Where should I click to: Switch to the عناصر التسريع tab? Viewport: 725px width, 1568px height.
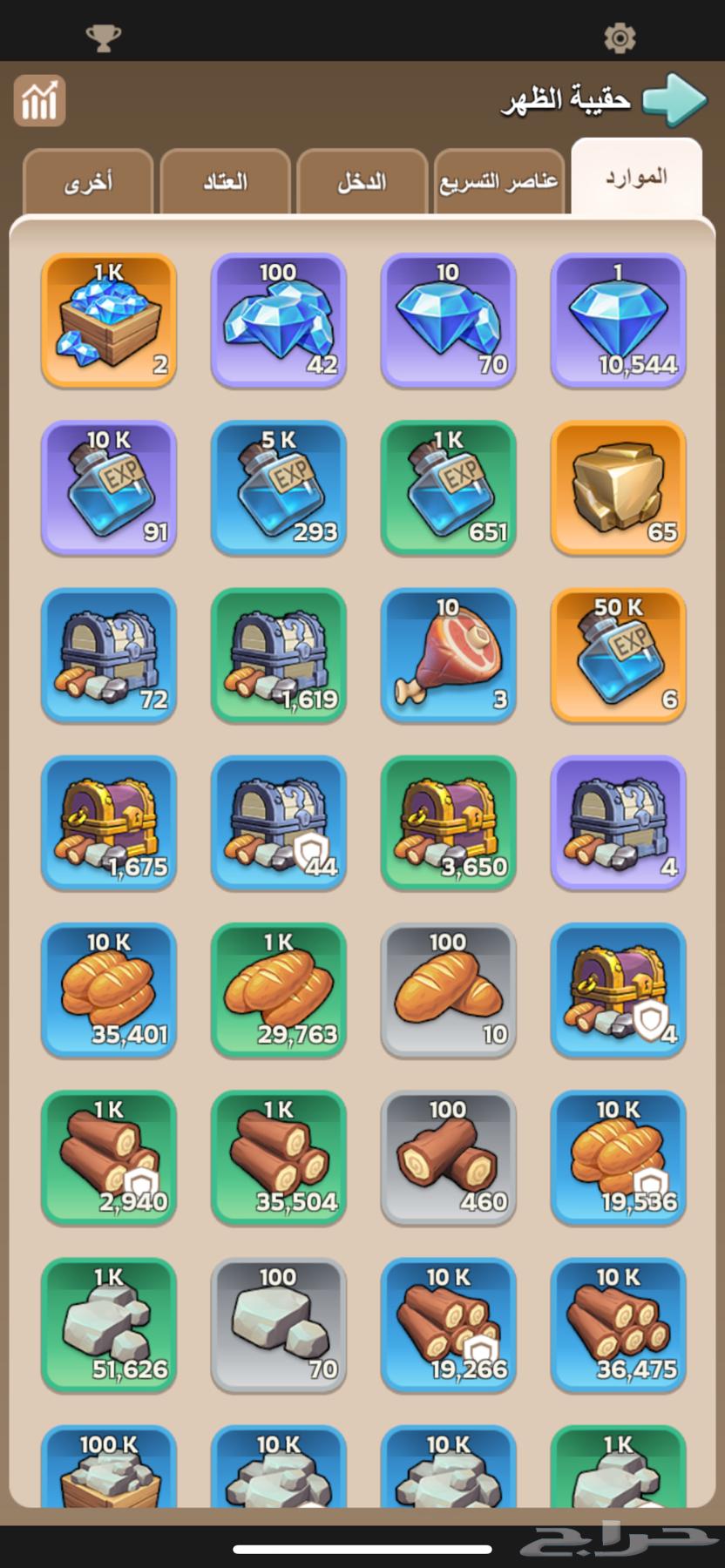click(498, 181)
